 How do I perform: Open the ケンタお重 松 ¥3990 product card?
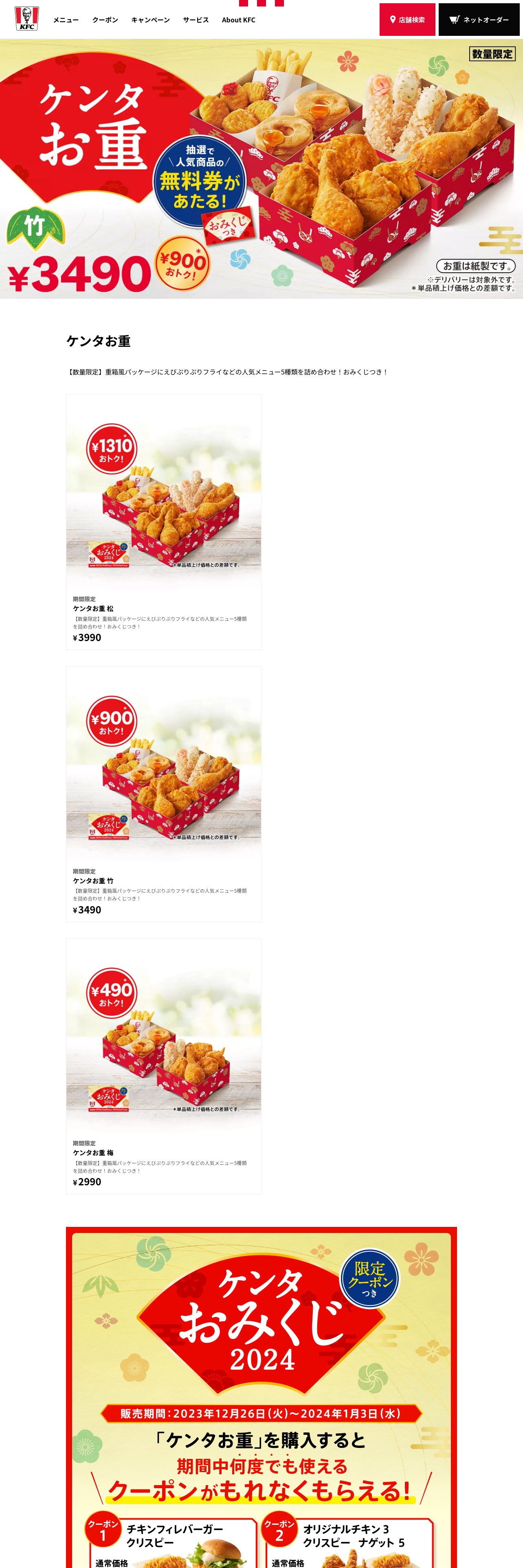(163, 522)
